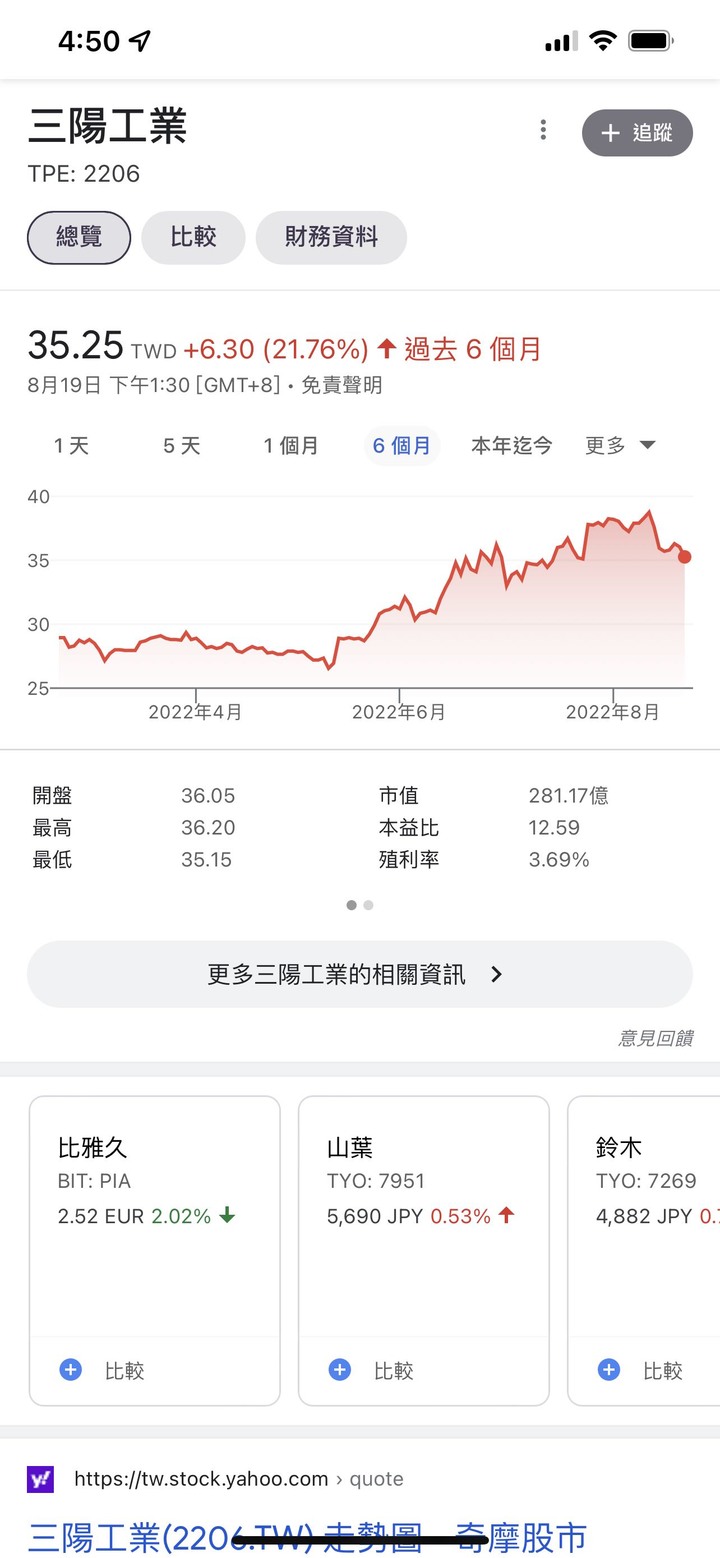Viewport: 720px width, 1558px height.
Task: Open the 比雅久 stock card
Action: pos(154,1215)
